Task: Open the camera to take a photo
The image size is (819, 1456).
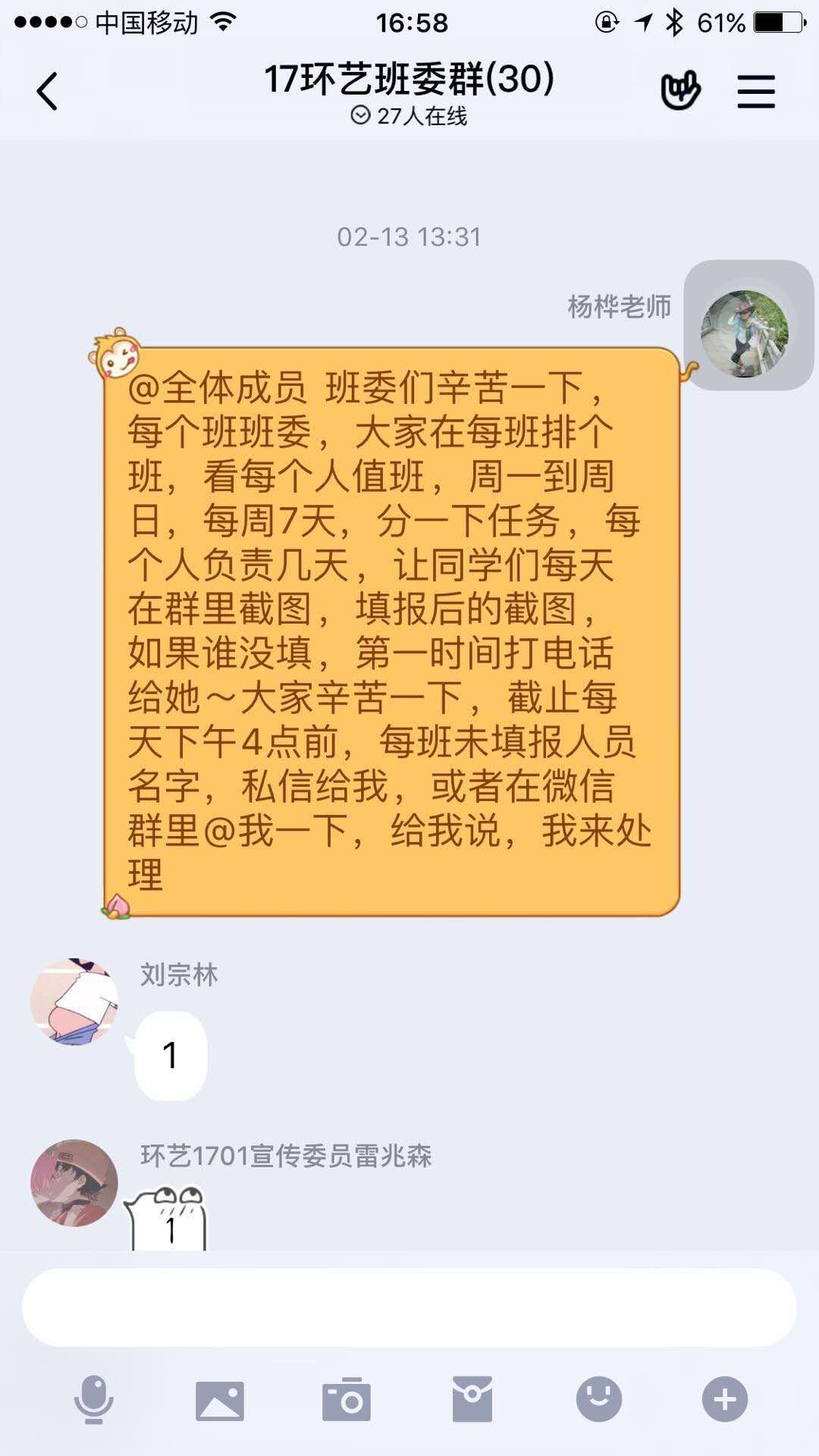Action: point(347,1400)
